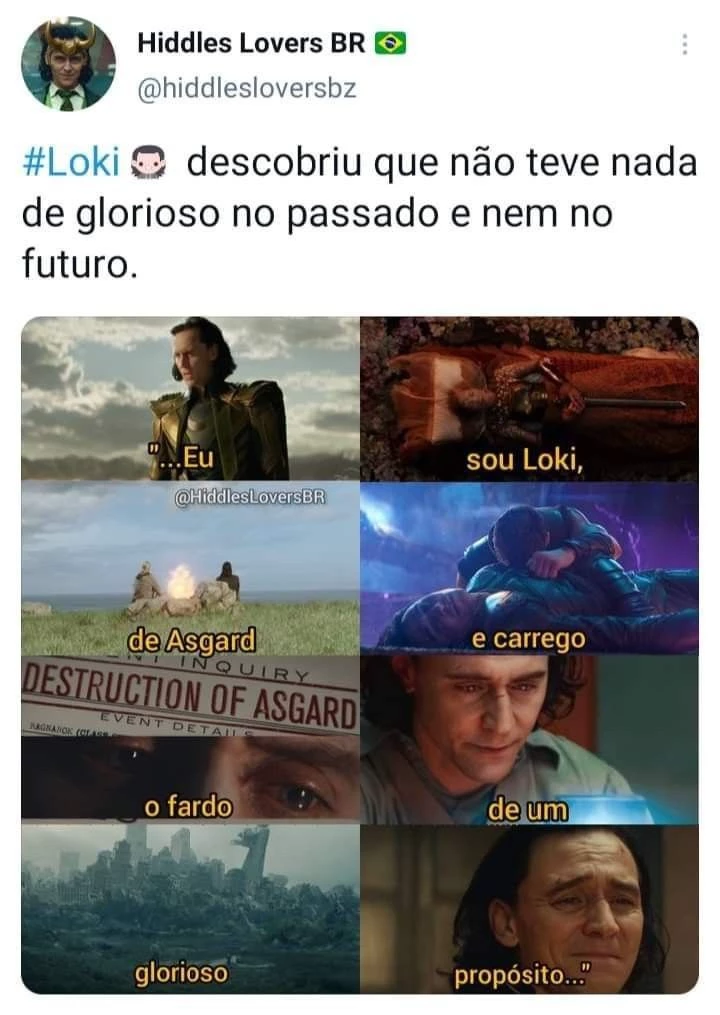Image resolution: width=720 pixels, height=1015 pixels.
Task: Open the Hiddles Lovers BR account name
Action: click(258, 43)
